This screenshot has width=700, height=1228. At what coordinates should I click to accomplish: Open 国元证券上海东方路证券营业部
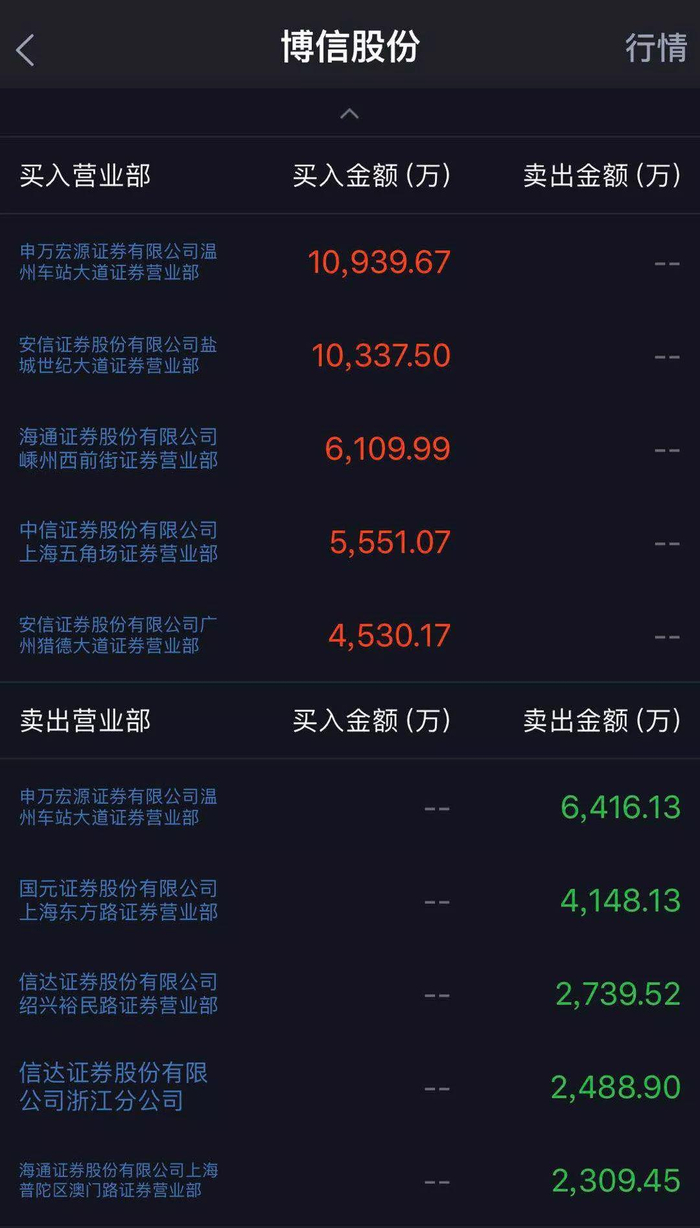119,900
